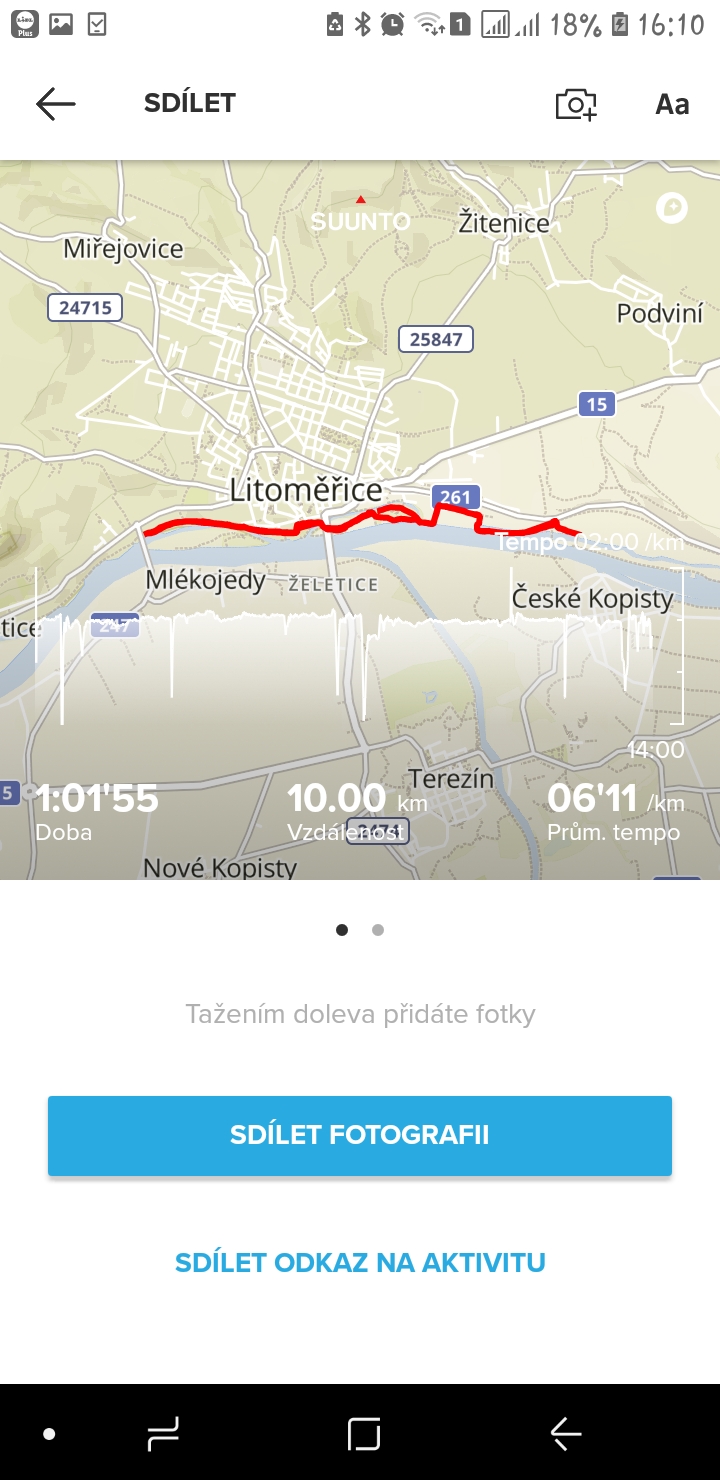Open the Aa text style option
The image size is (720, 1480).
672,104
